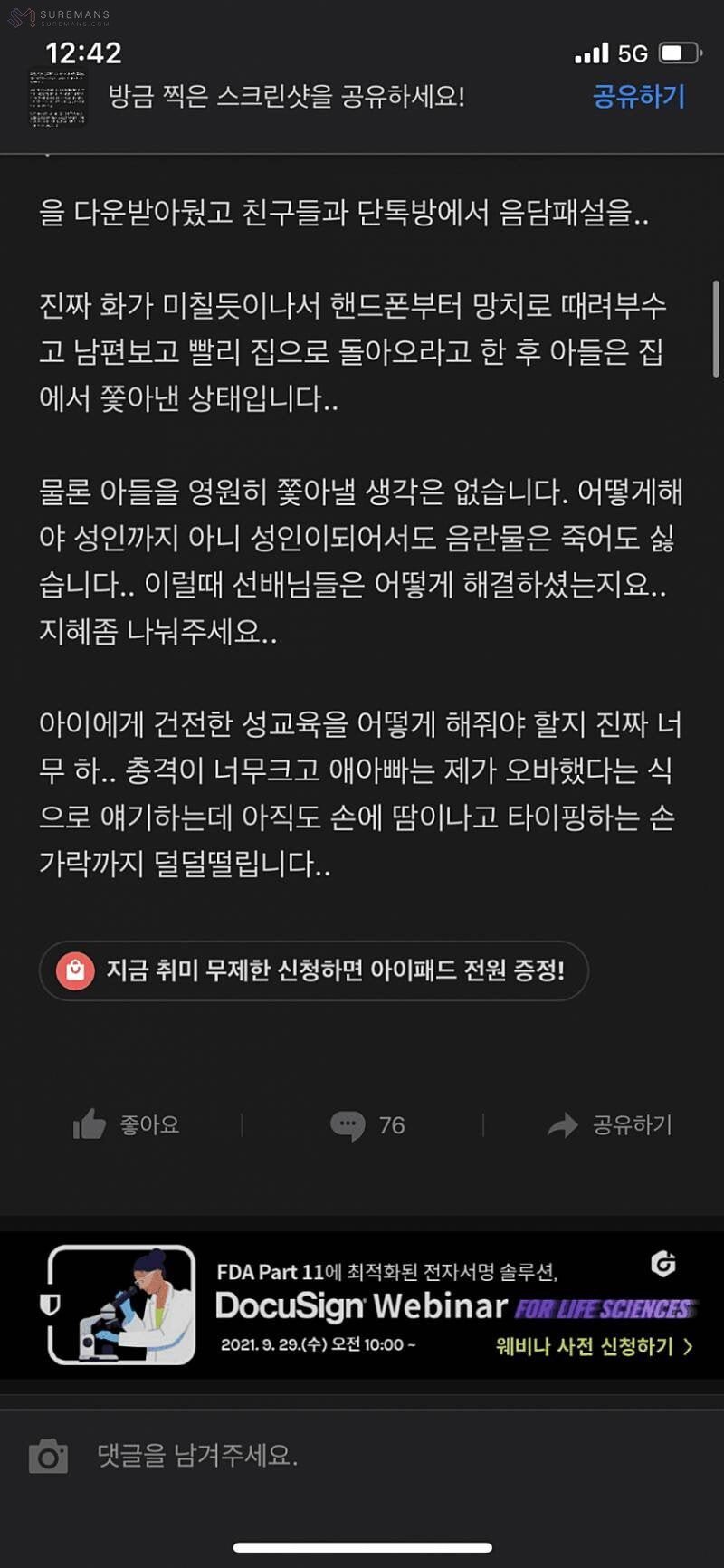Tap the thumbs-up Like icon

coord(88,1125)
